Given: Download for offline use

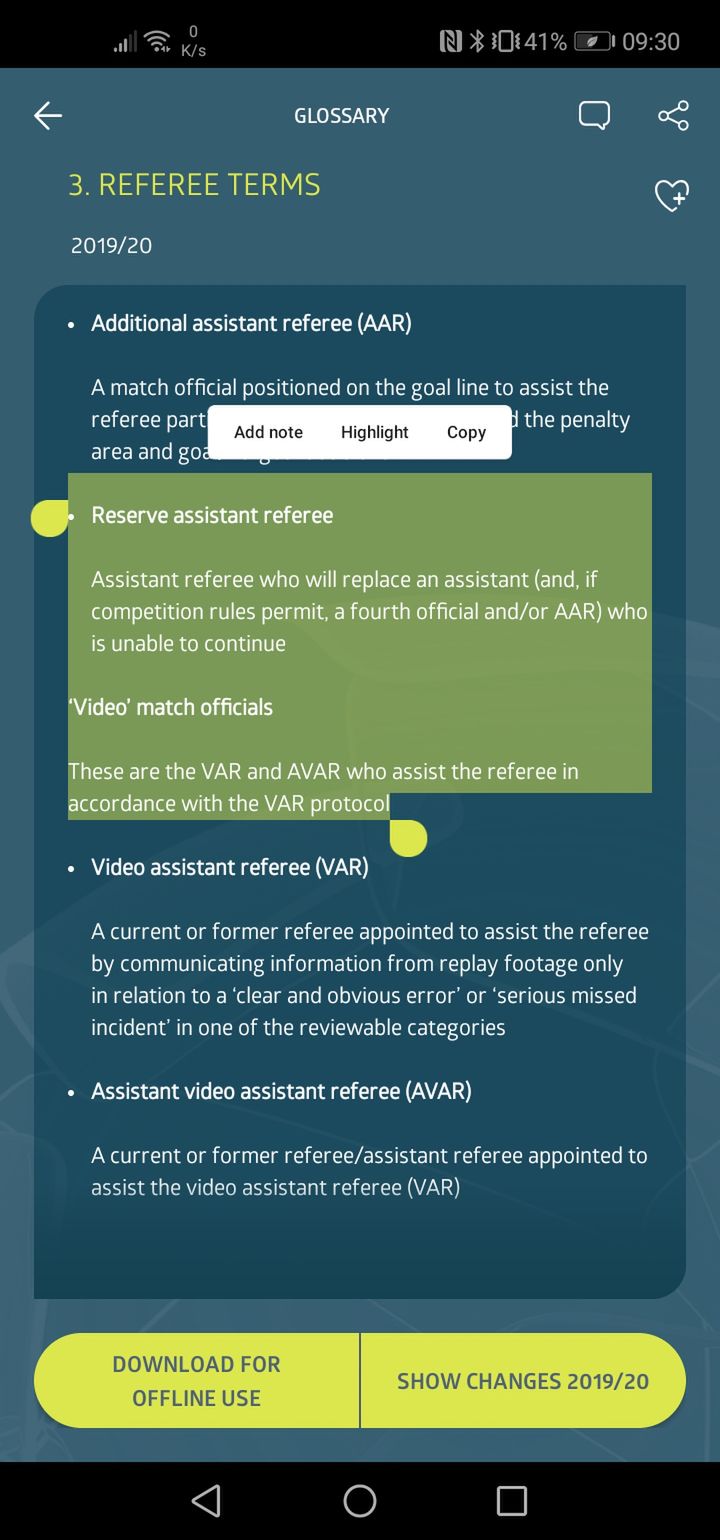Looking at the screenshot, I should click(197, 1381).
